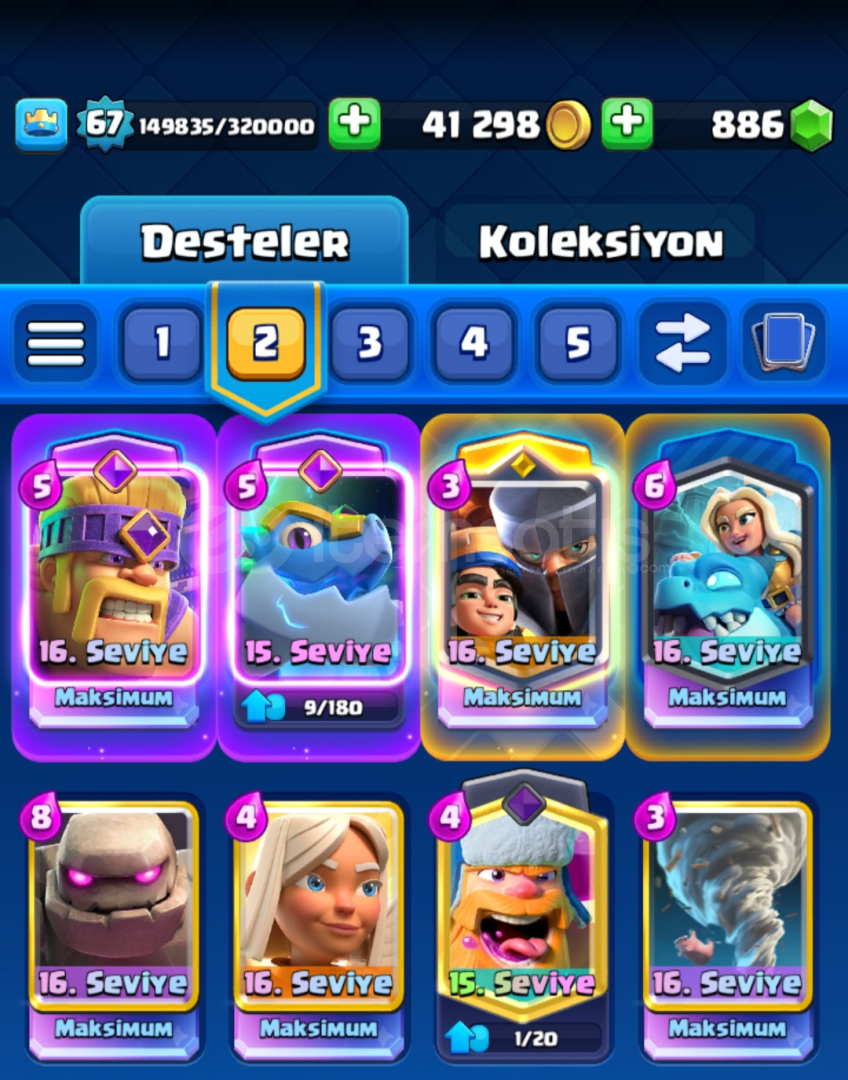Select deck slot 1
The image size is (848, 1080).
161,344
